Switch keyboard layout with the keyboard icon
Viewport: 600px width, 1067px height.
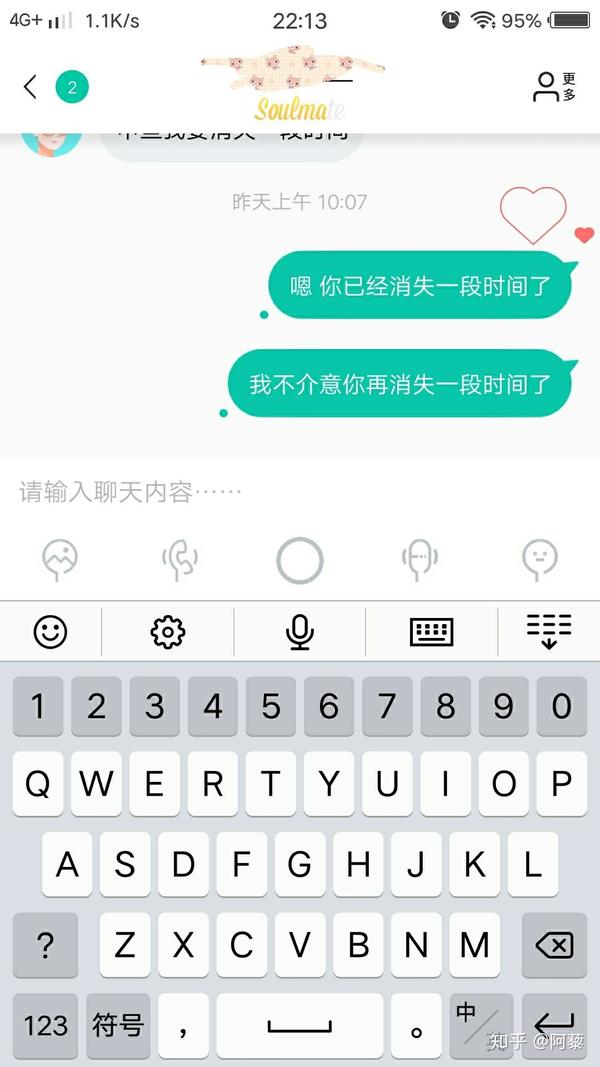[432, 632]
